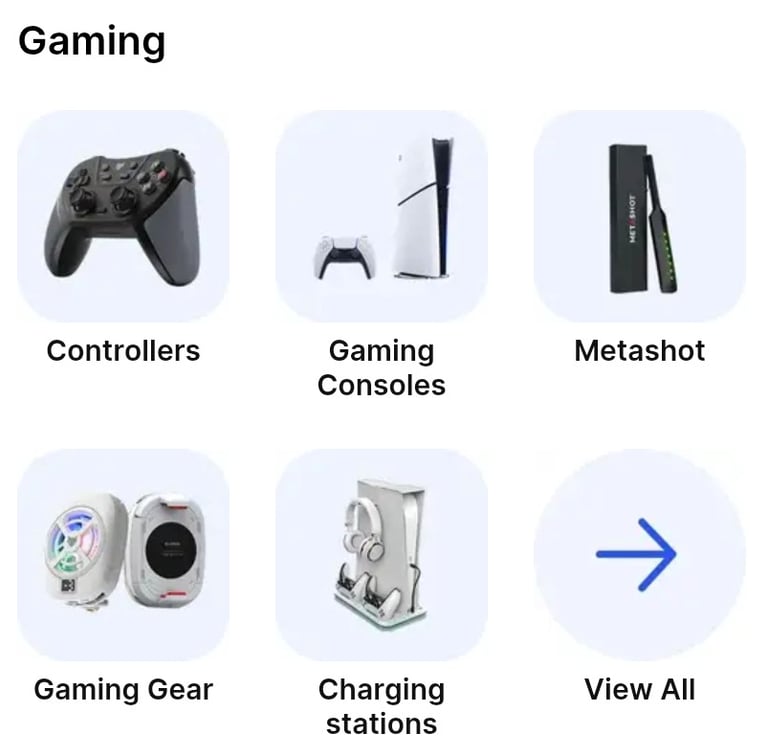Open the Controllers category
Image resolution: width=768 pixels, height=756 pixels.
(123, 216)
